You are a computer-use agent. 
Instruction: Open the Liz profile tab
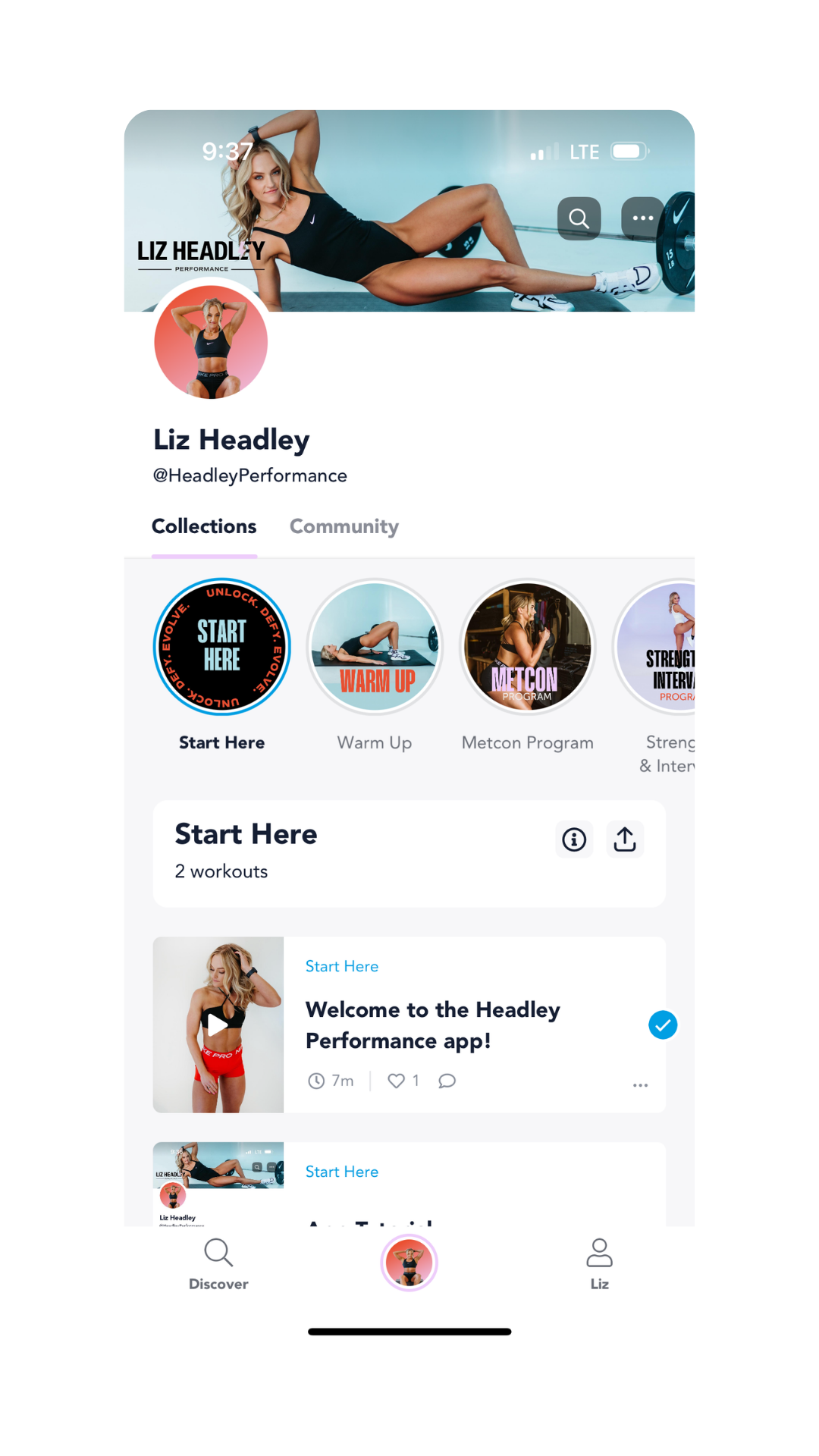coord(599,1263)
